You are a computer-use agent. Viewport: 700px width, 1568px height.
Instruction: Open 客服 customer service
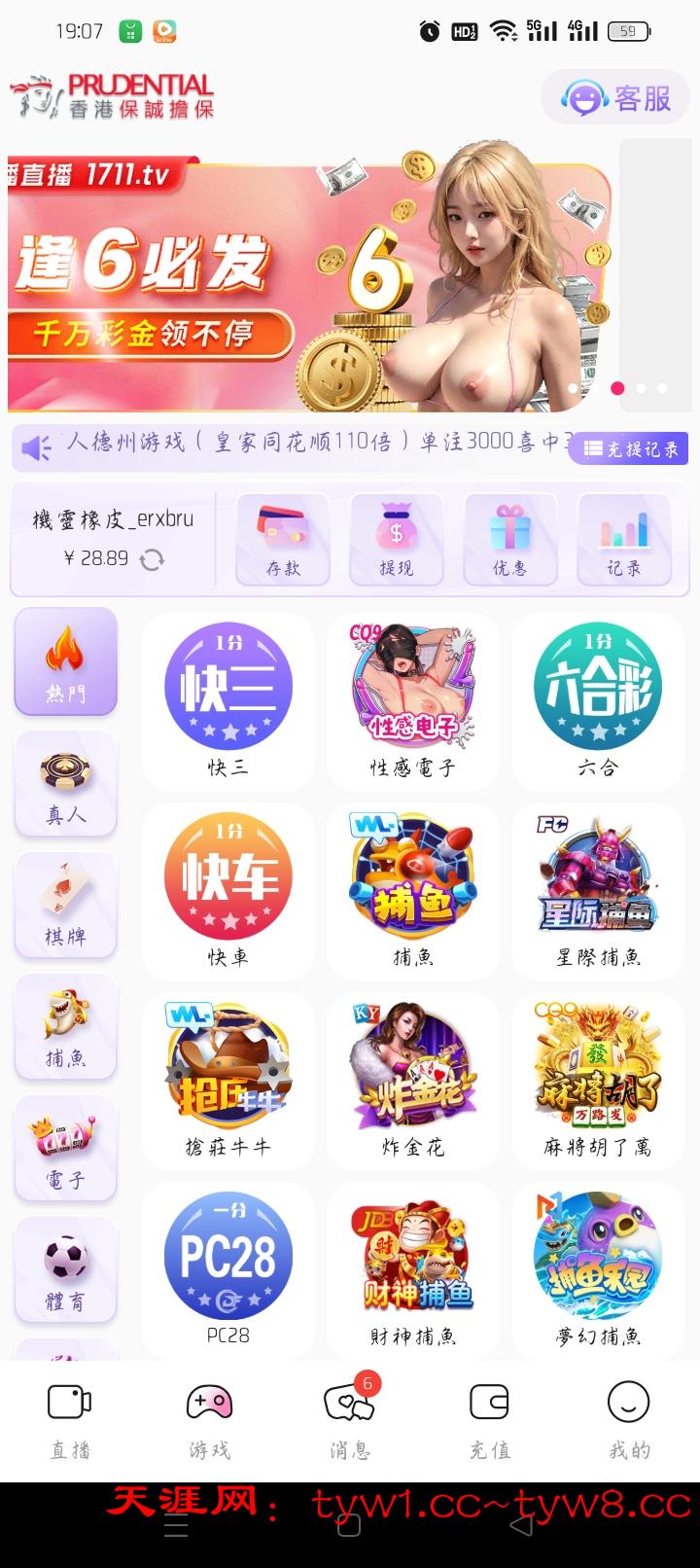616,97
